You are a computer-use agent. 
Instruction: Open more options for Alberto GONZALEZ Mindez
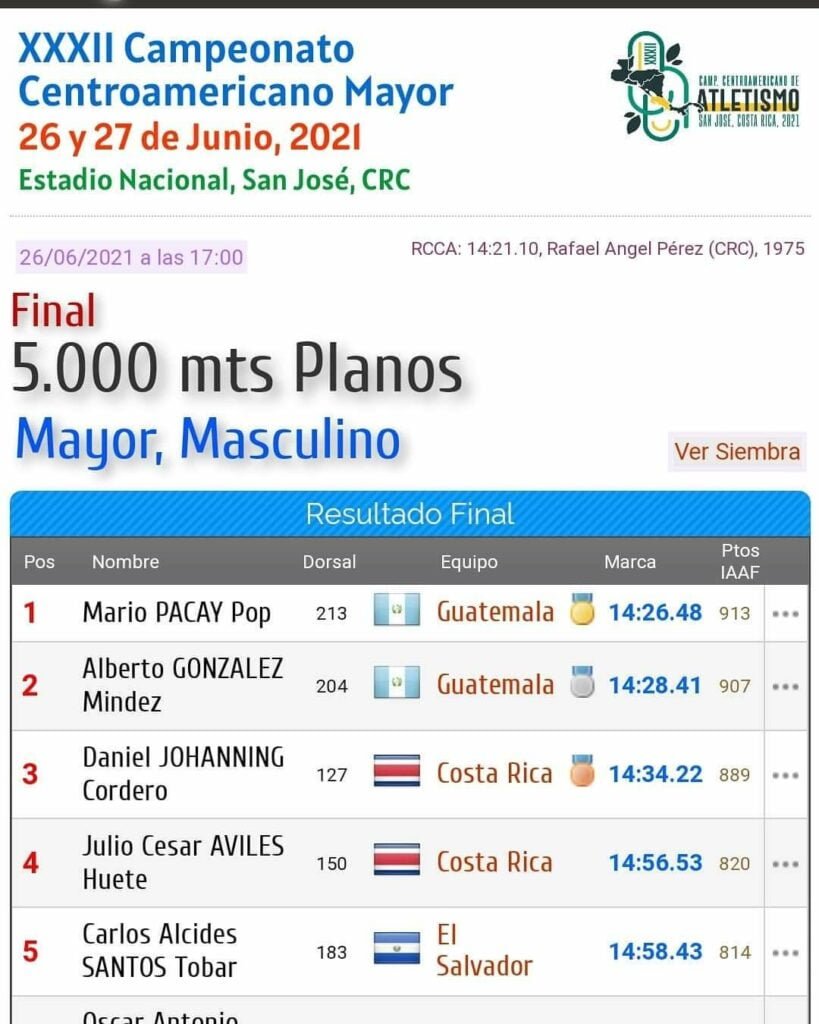click(785, 687)
